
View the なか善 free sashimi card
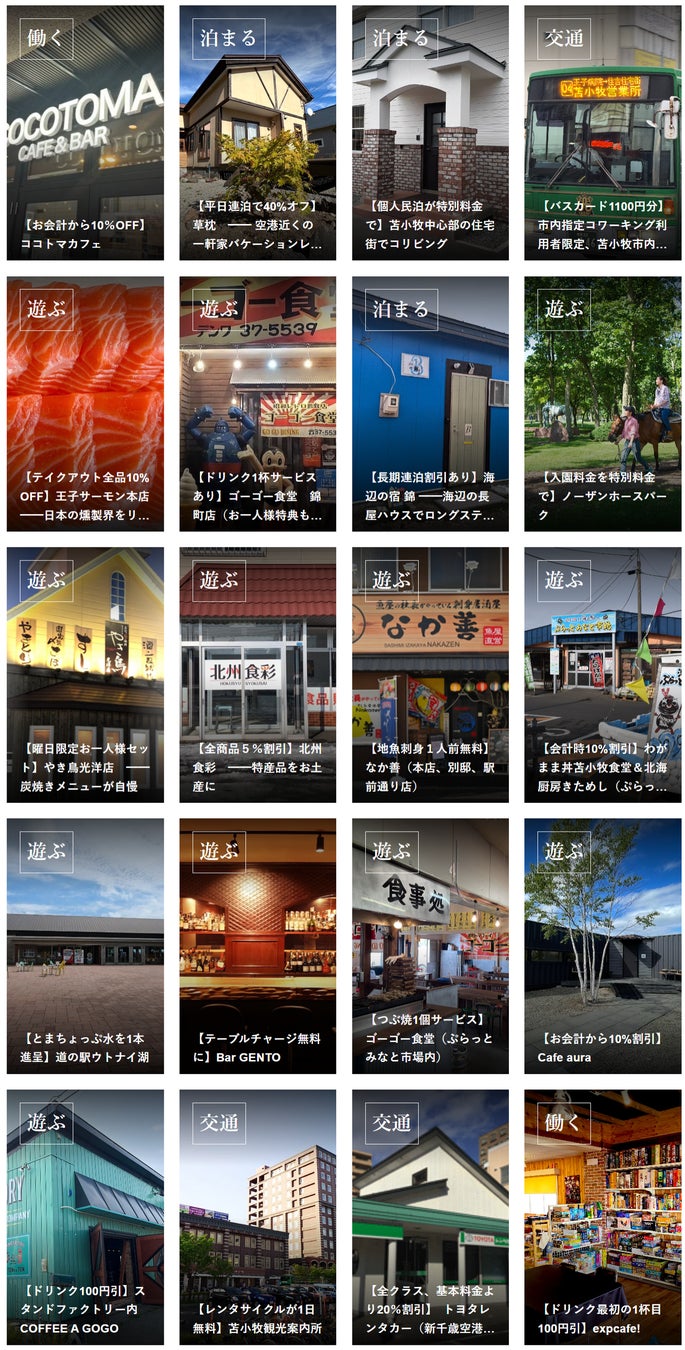(430, 675)
